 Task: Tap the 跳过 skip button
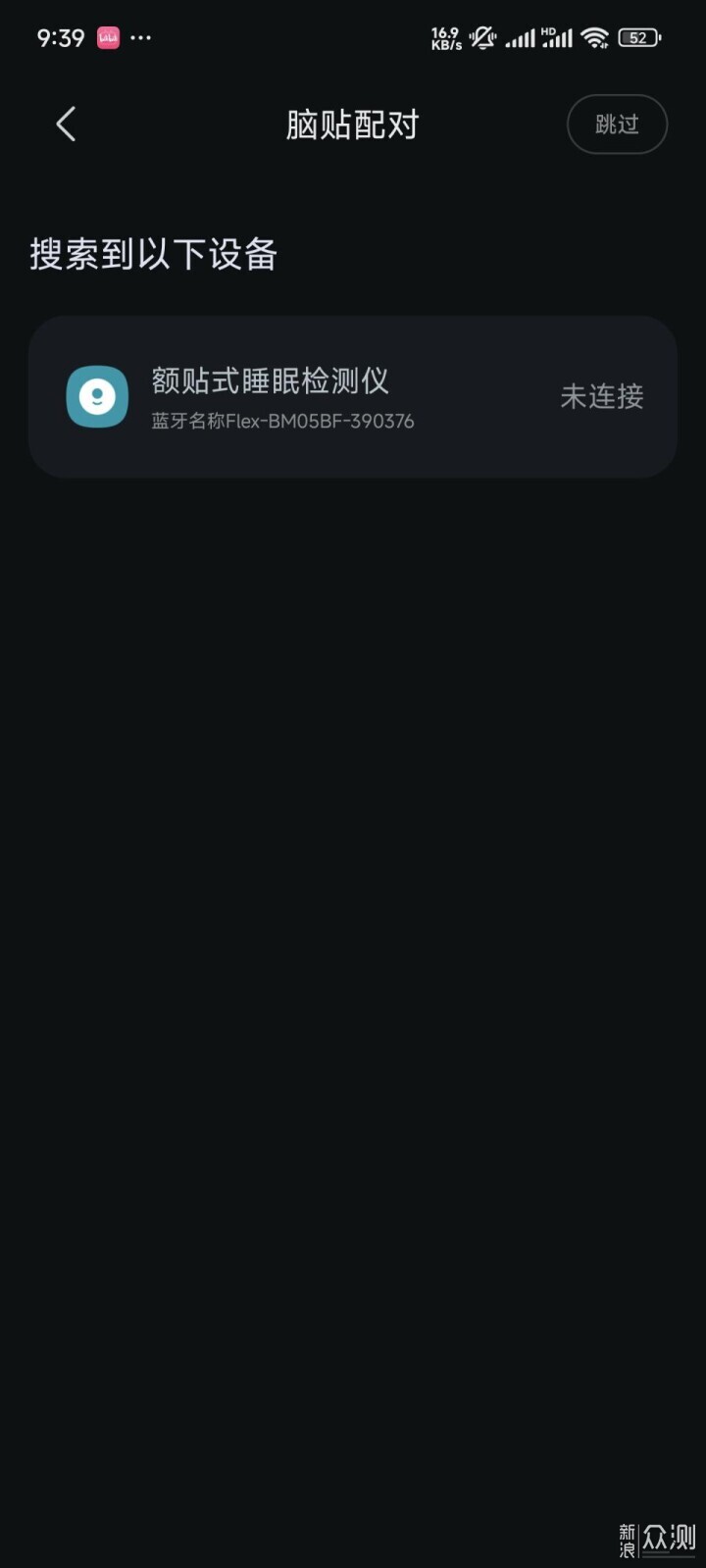(617, 125)
